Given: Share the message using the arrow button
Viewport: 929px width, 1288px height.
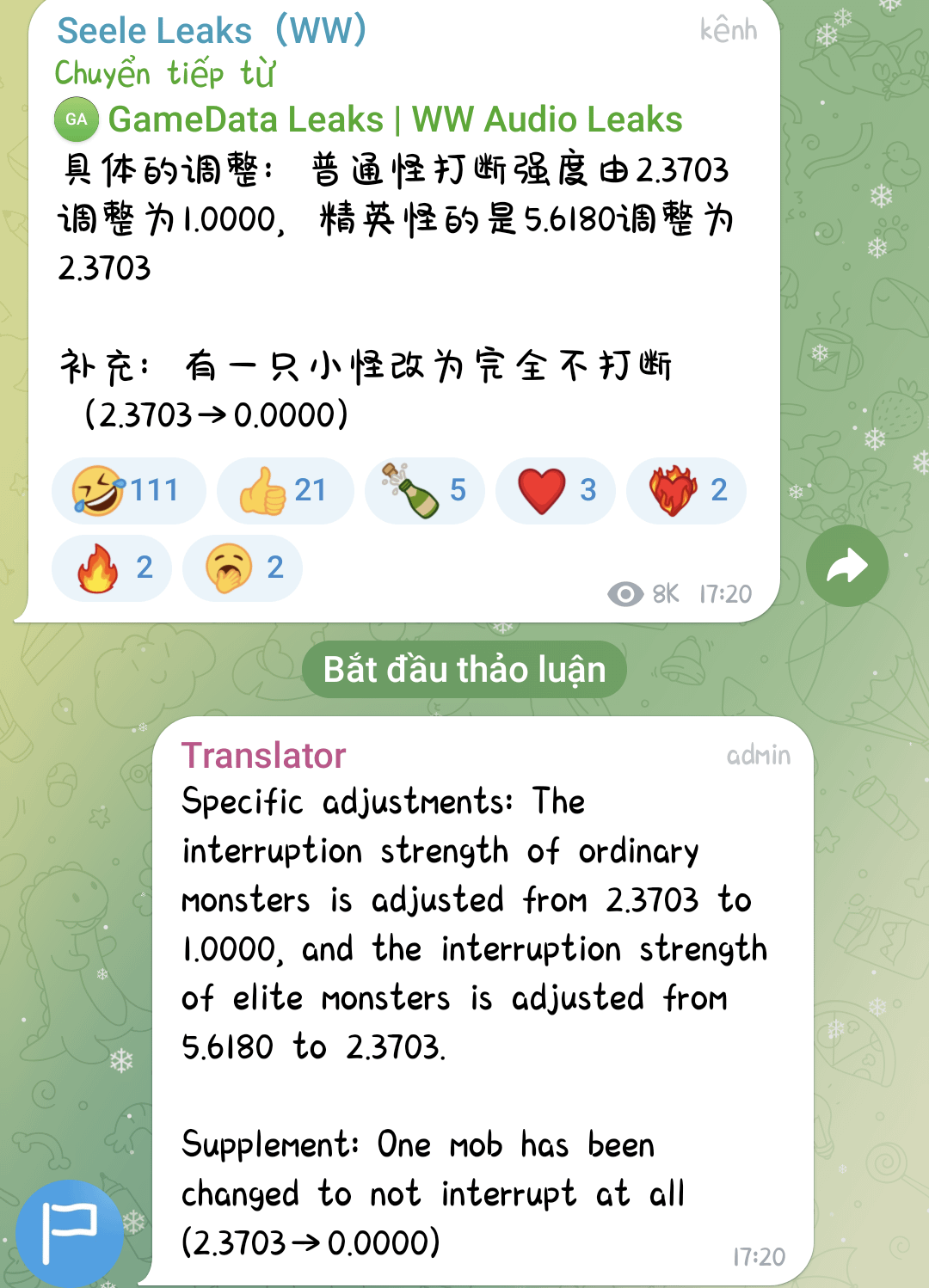Looking at the screenshot, I should (846, 566).
